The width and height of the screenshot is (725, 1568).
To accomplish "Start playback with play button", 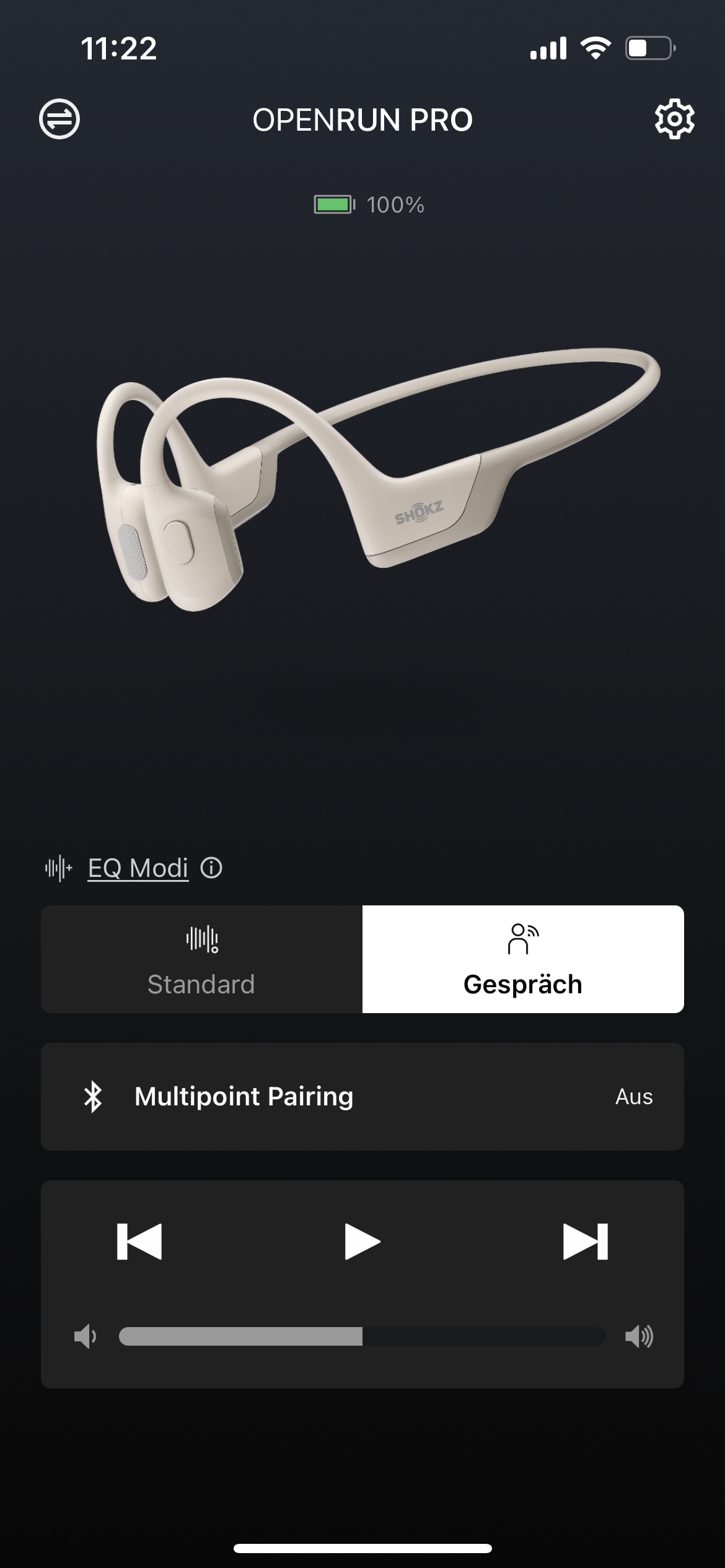I will click(362, 1241).
